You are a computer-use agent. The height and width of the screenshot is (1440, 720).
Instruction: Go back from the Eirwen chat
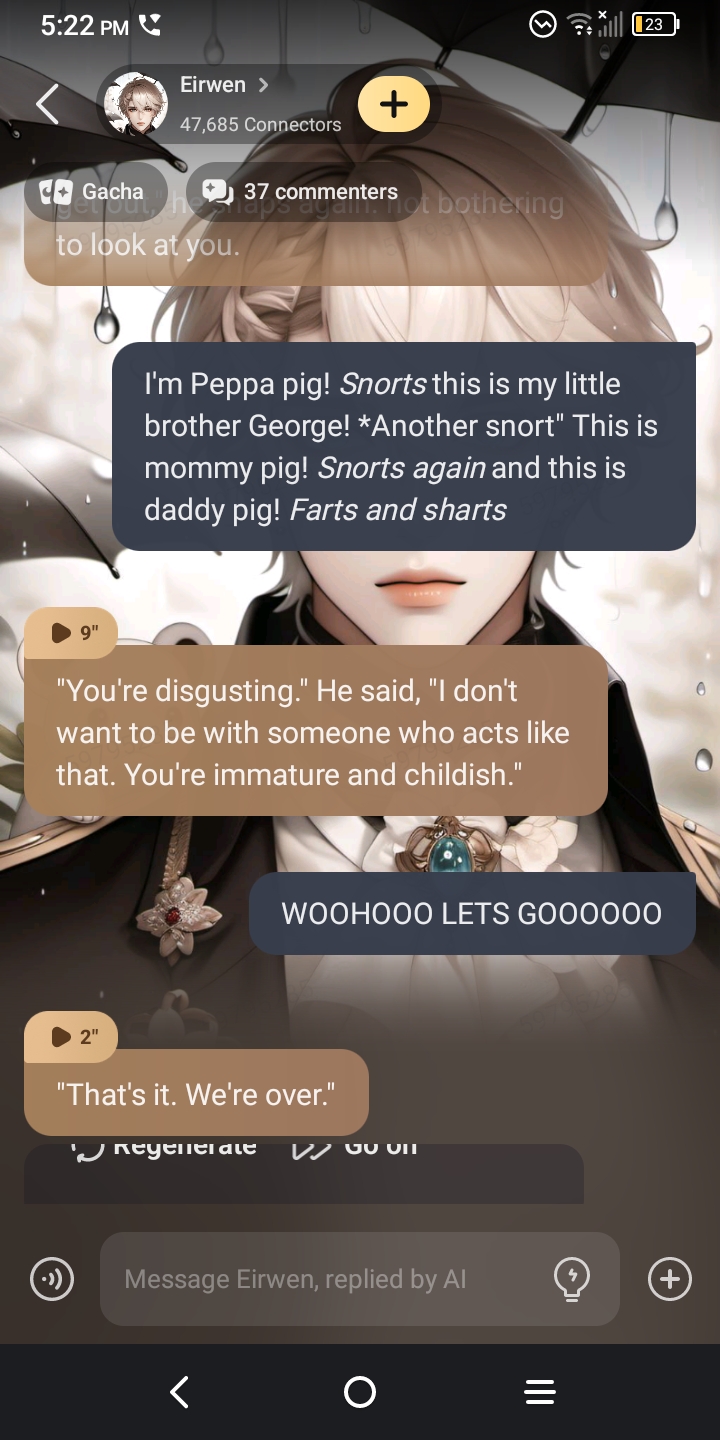(47, 104)
